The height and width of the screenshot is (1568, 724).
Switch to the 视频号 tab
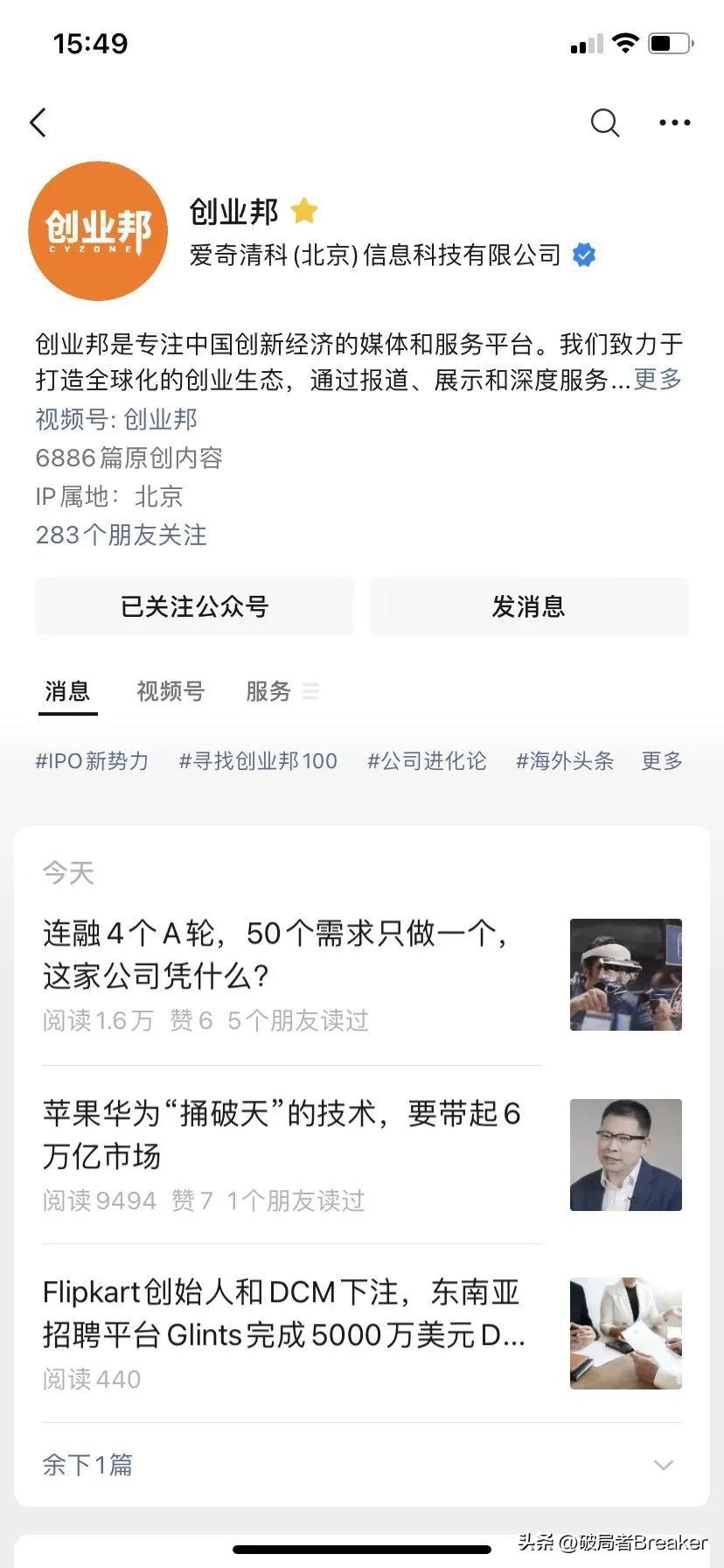pyautogui.click(x=170, y=691)
